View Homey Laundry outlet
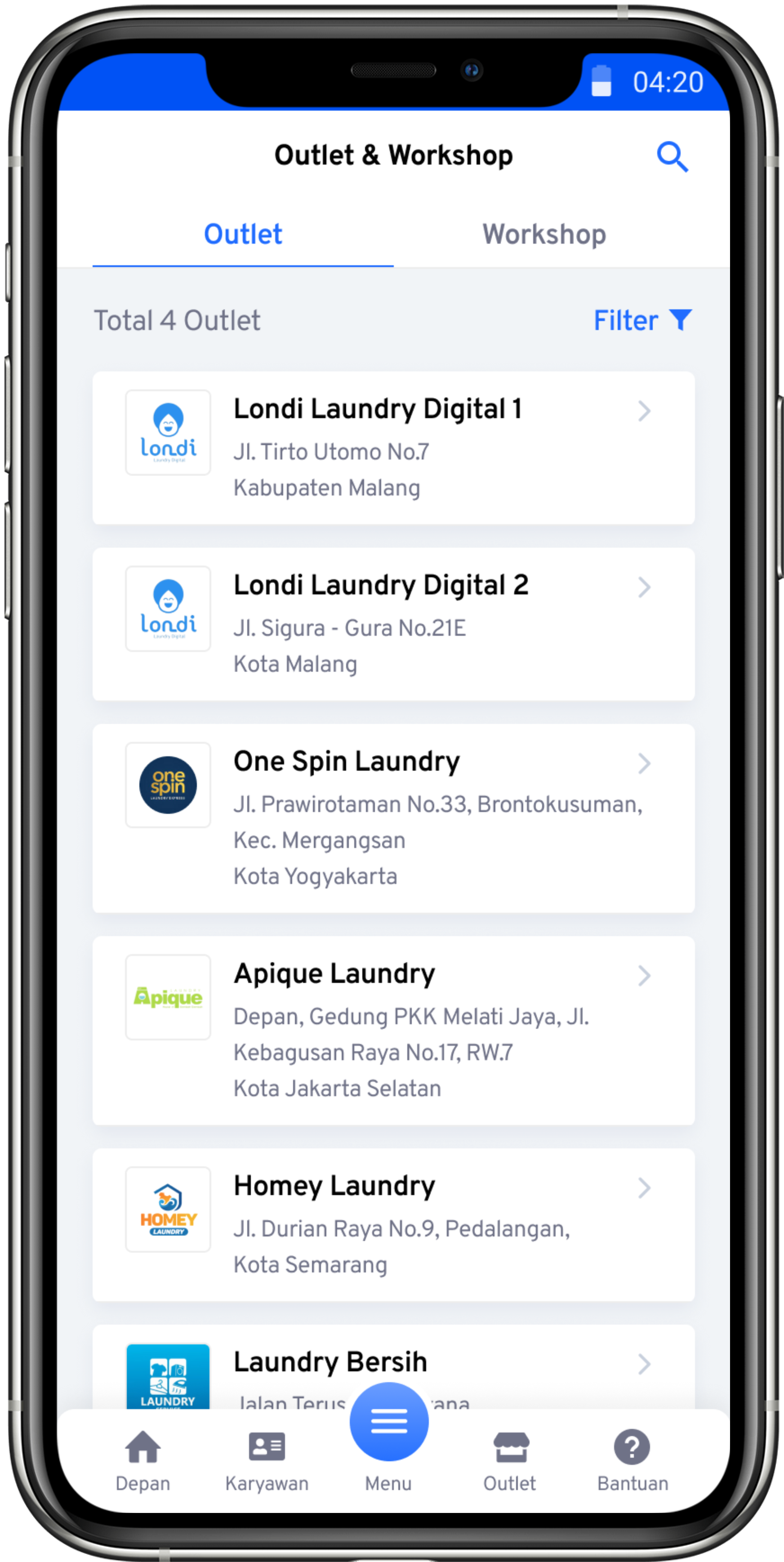784x1562 pixels. (393, 1223)
